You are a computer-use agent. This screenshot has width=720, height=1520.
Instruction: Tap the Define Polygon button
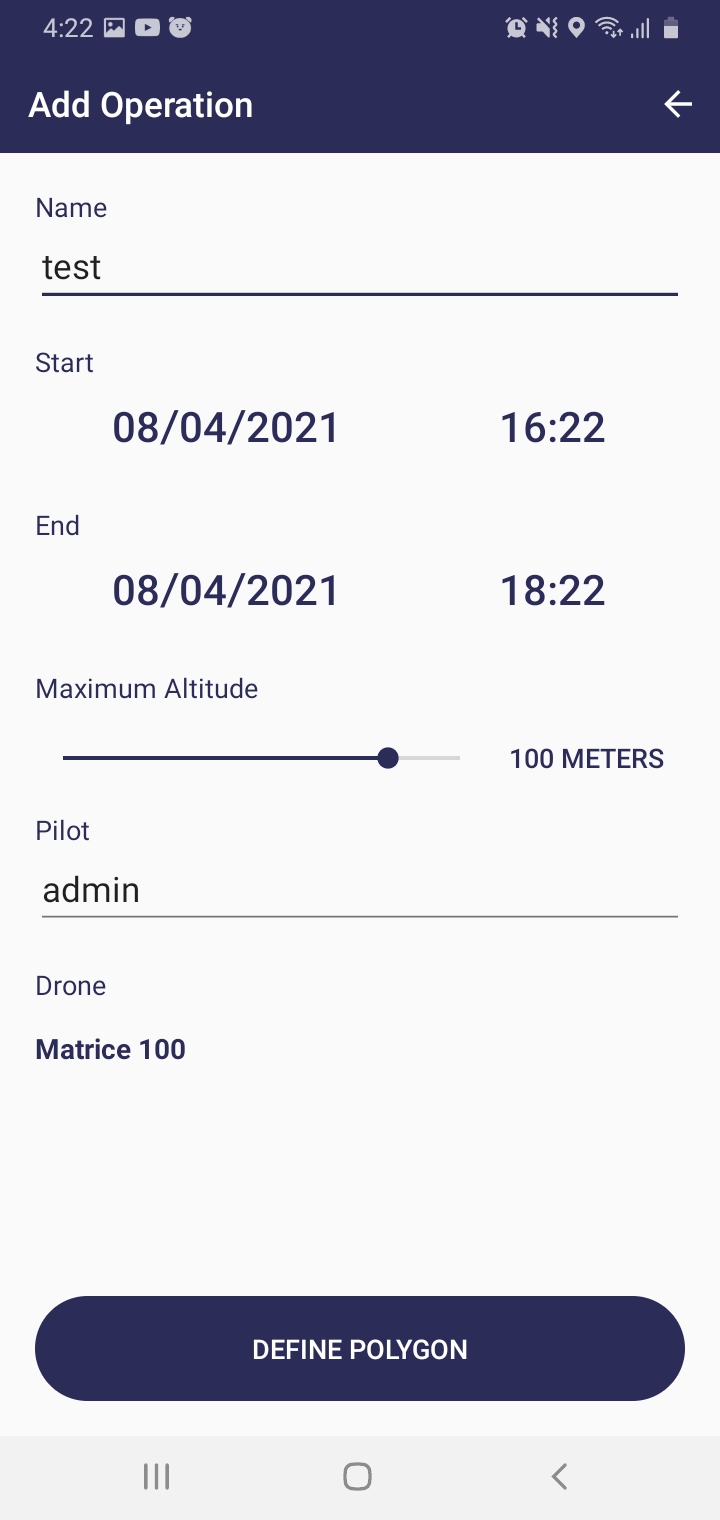coord(360,1349)
